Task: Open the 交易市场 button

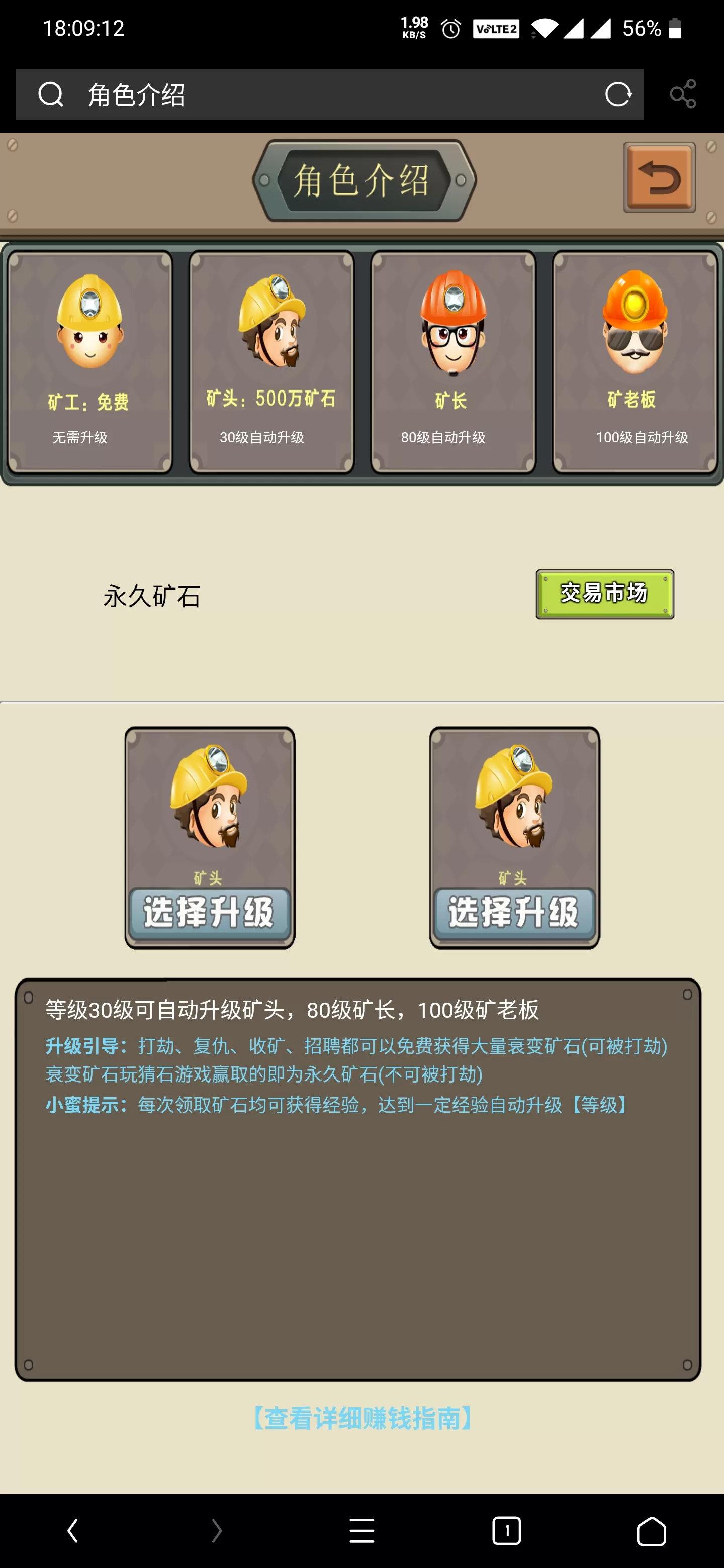Action: click(x=605, y=594)
